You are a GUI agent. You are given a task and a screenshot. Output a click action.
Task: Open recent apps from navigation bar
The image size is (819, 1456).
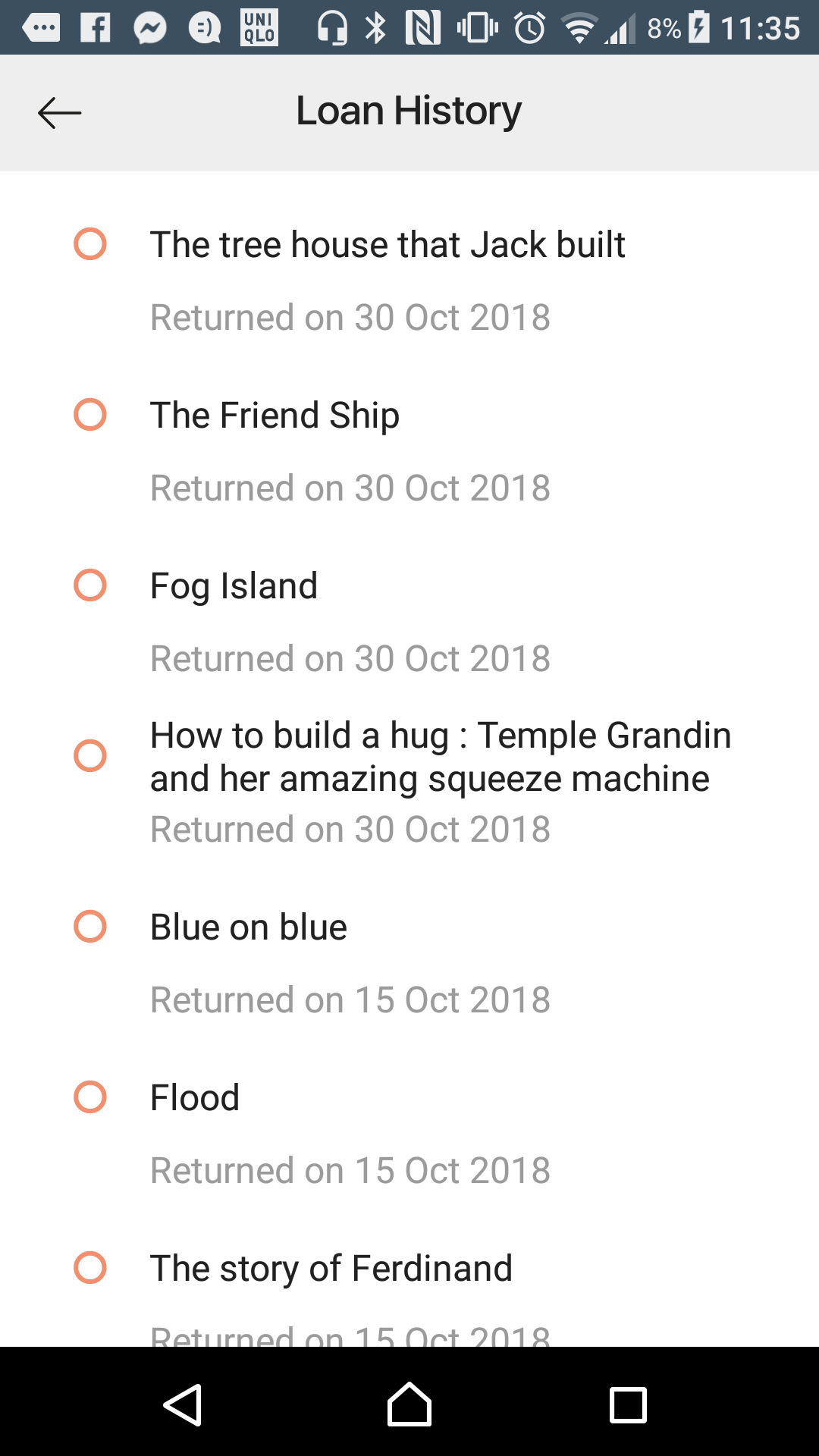(x=628, y=1404)
